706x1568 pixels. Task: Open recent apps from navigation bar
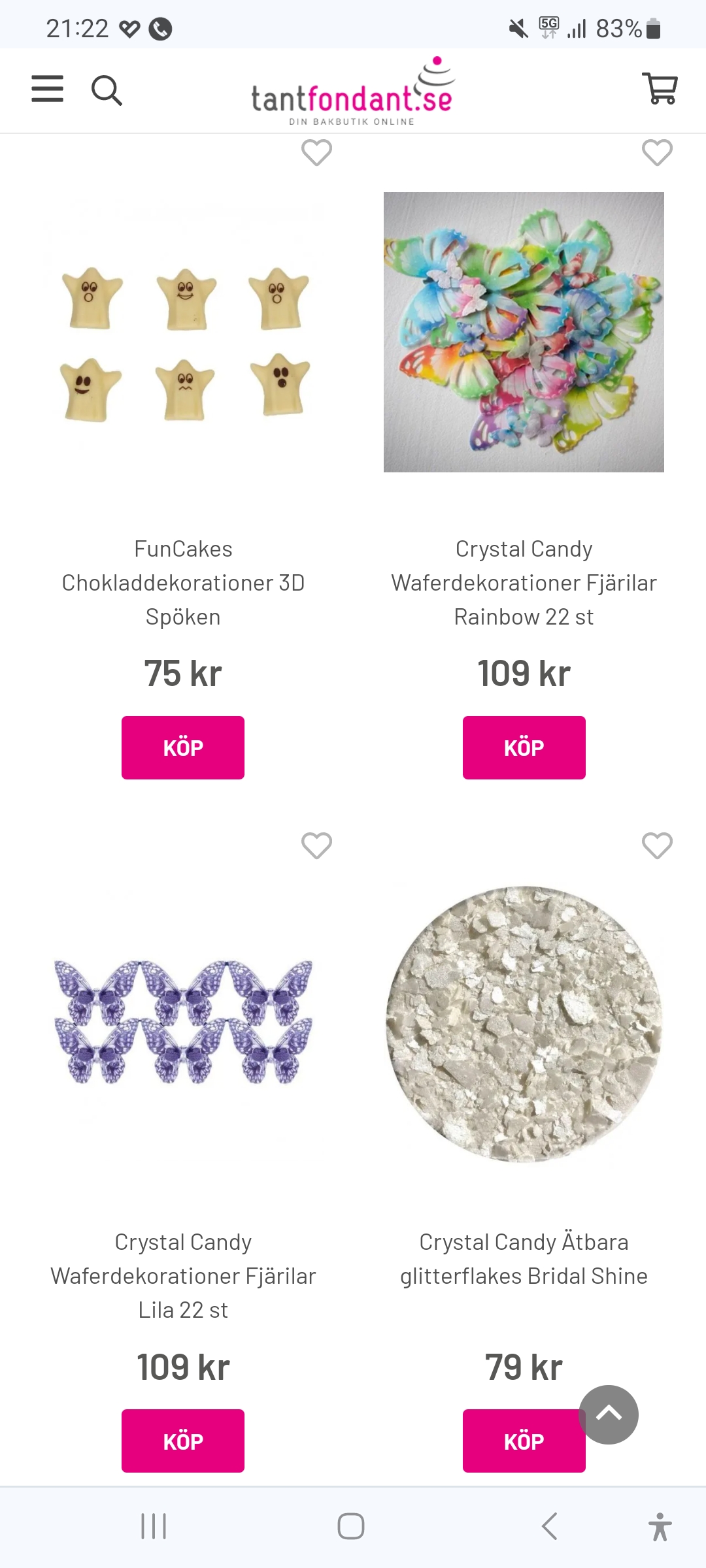[x=154, y=1526]
